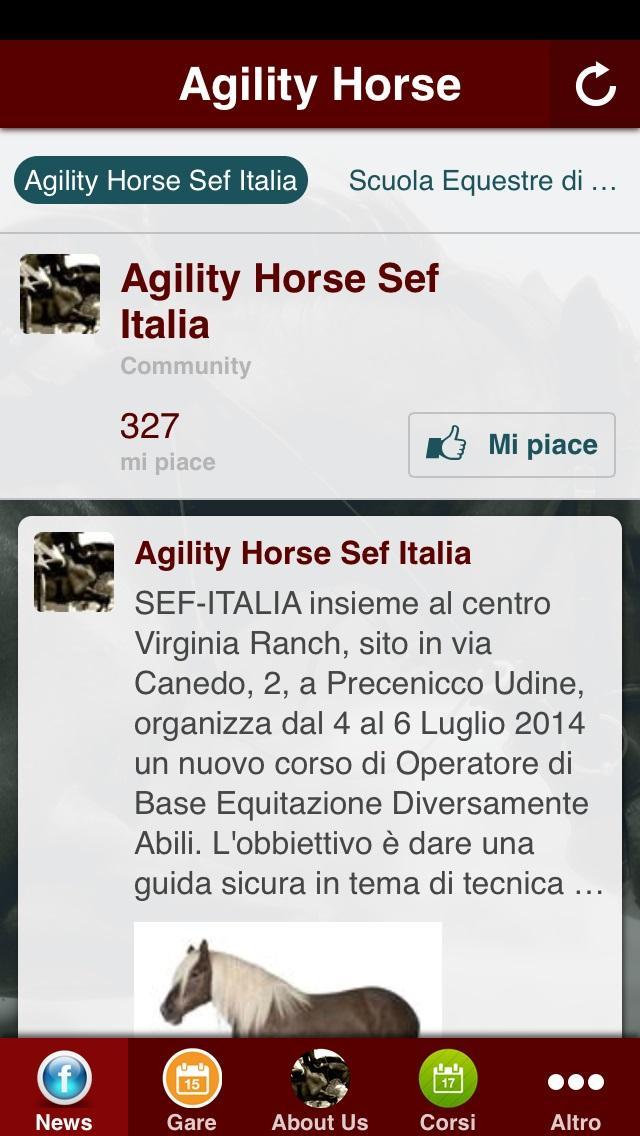This screenshot has width=640, height=1136.
Task: Show more options under Altro
Action: pyautogui.click(x=575, y=1089)
